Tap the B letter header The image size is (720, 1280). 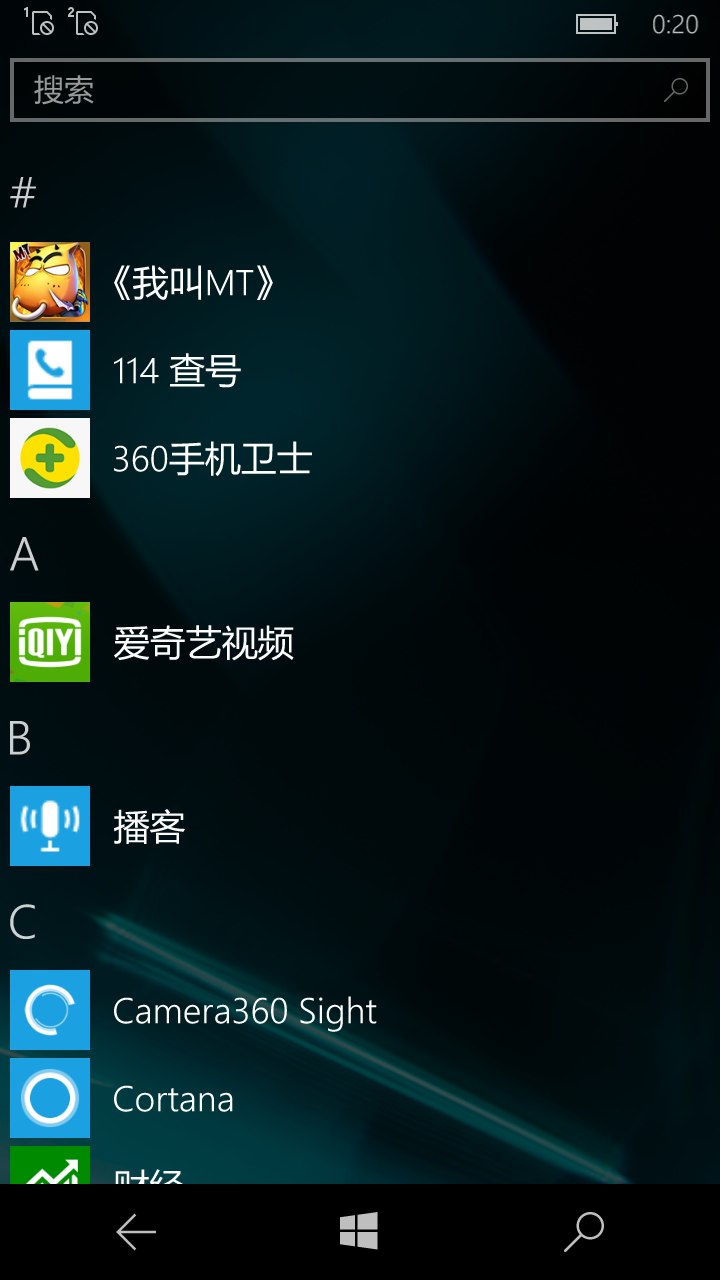click(20, 738)
